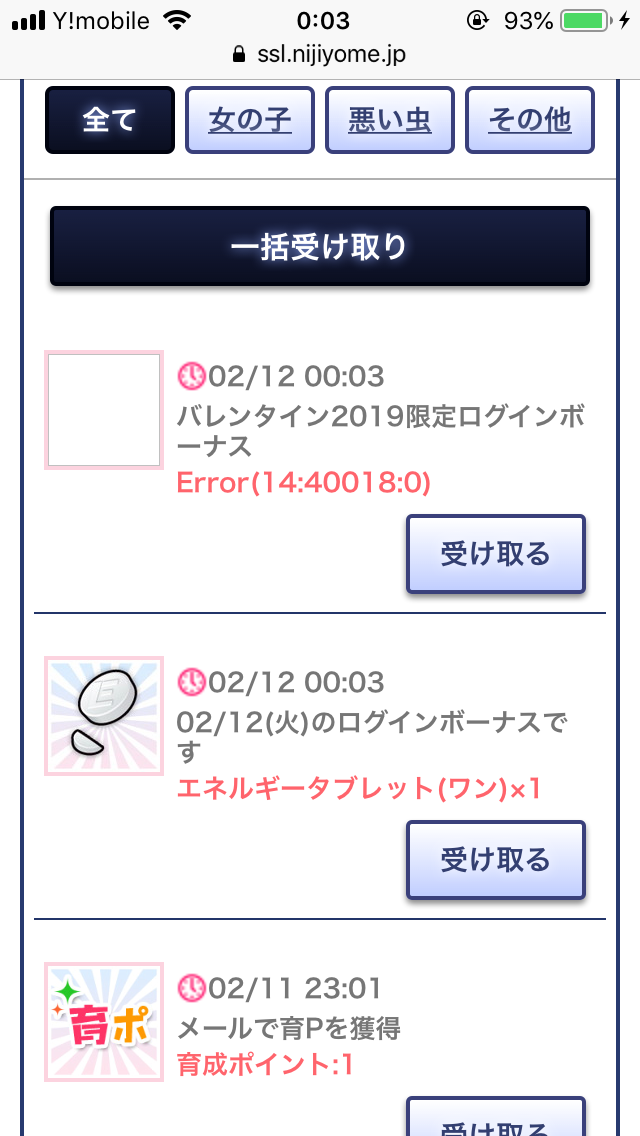This screenshot has height=1136, width=640.
Task: Switch to the 女の子 tab
Action: pyautogui.click(x=250, y=120)
